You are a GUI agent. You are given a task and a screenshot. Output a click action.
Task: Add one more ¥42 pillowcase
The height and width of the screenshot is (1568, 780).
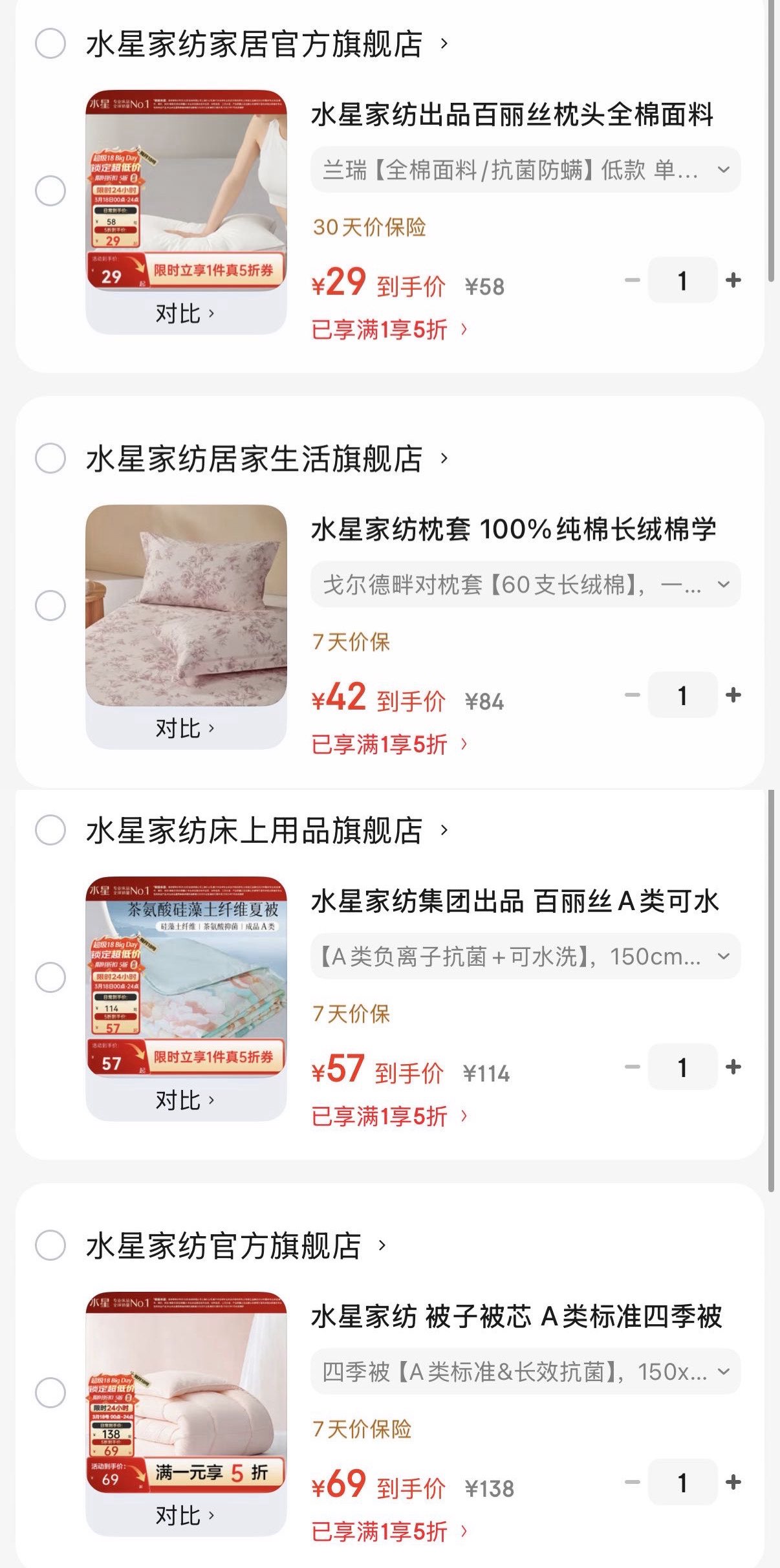[733, 695]
